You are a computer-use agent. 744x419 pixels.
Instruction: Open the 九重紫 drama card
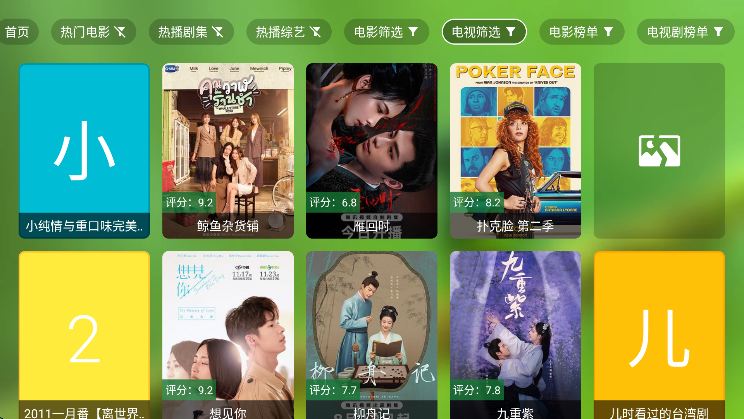coord(515,335)
